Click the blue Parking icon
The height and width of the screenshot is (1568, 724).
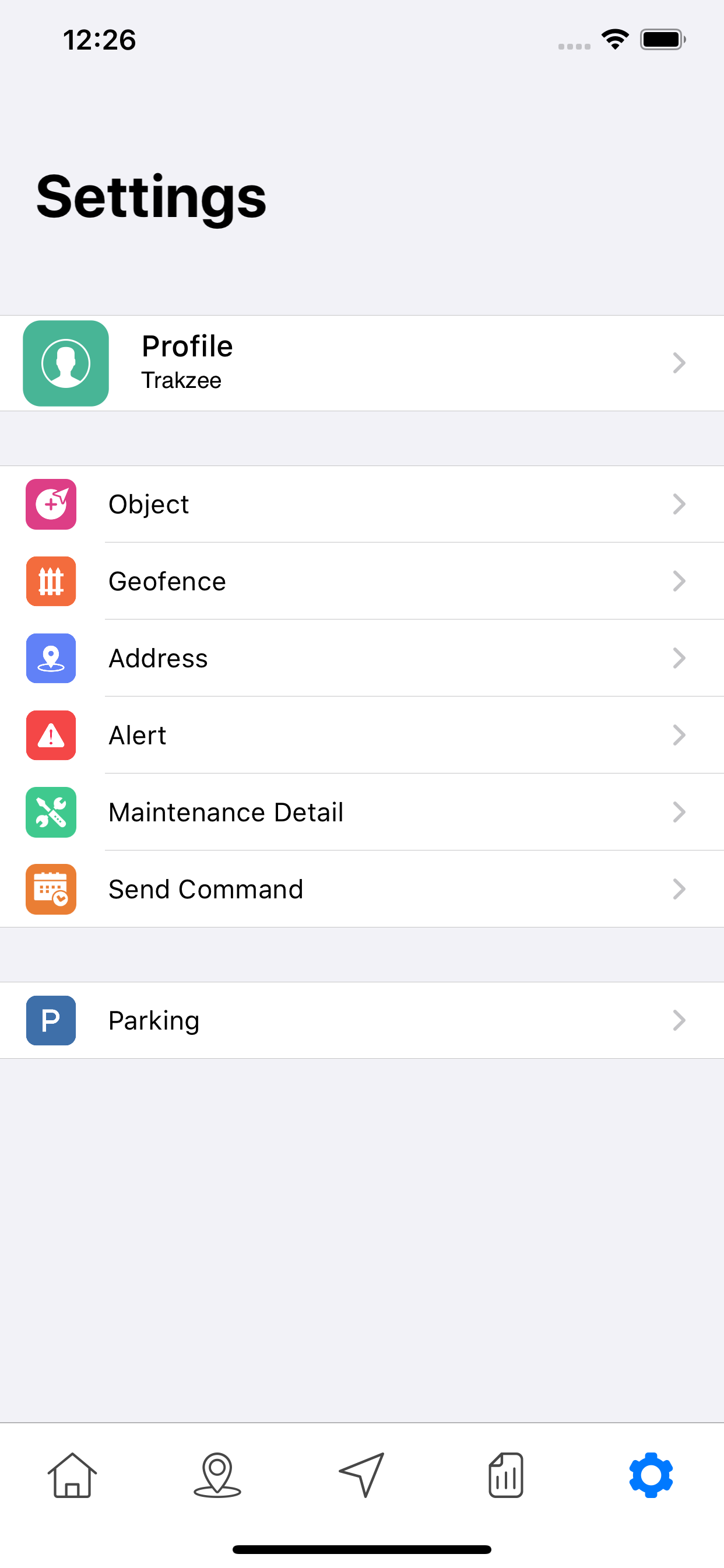51,1021
